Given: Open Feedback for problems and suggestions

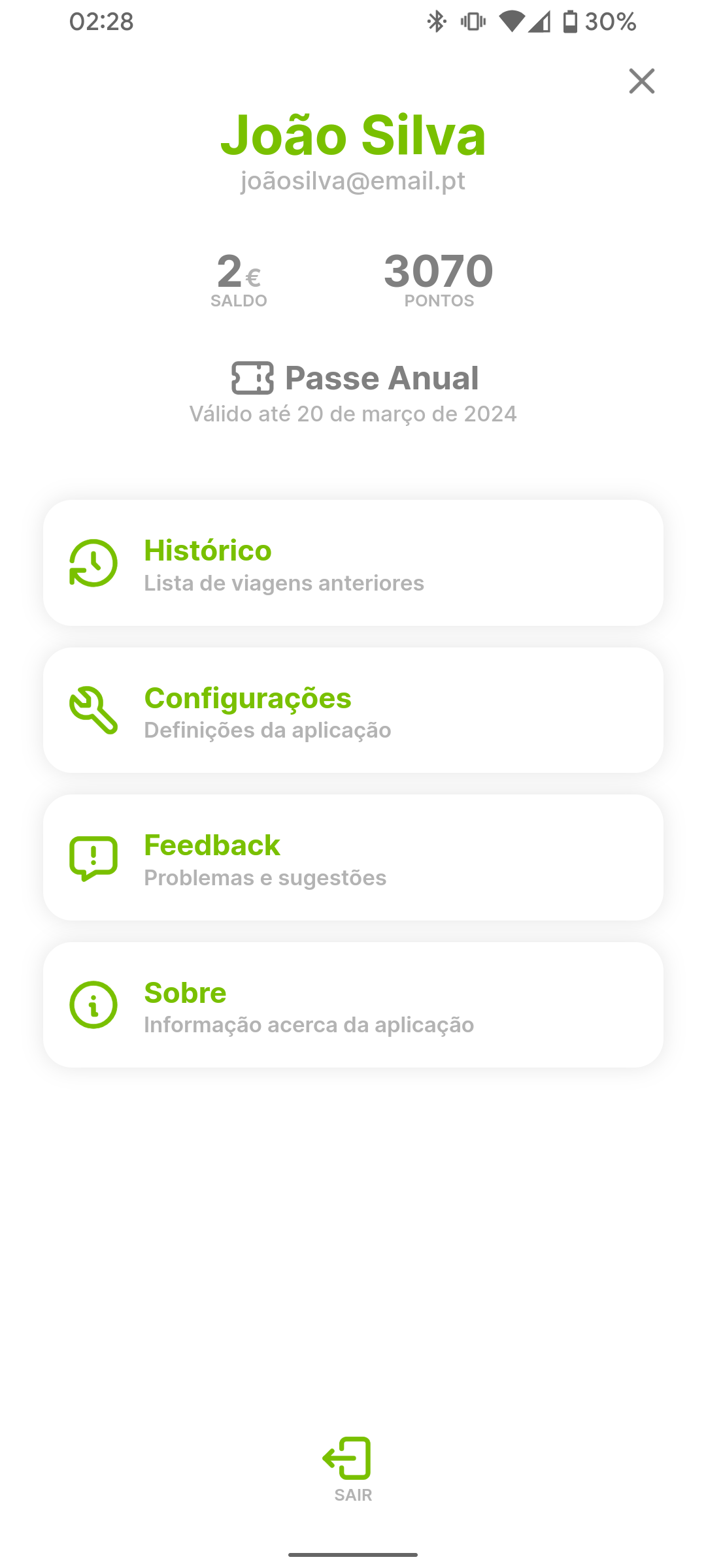Looking at the screenshot, I should [x=353, y=858].
